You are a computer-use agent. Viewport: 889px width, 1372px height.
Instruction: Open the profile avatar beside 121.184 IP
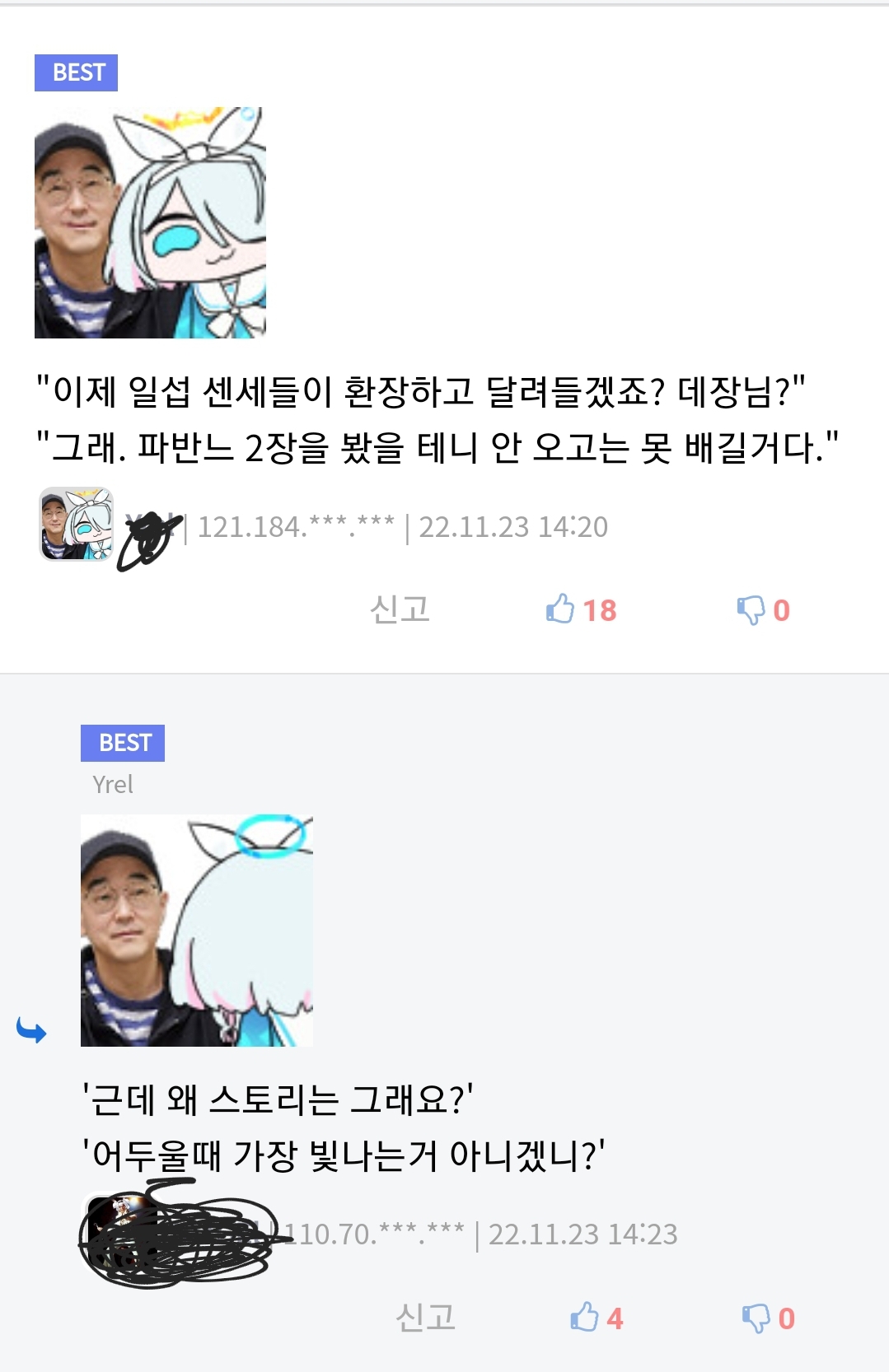[76, 525]
